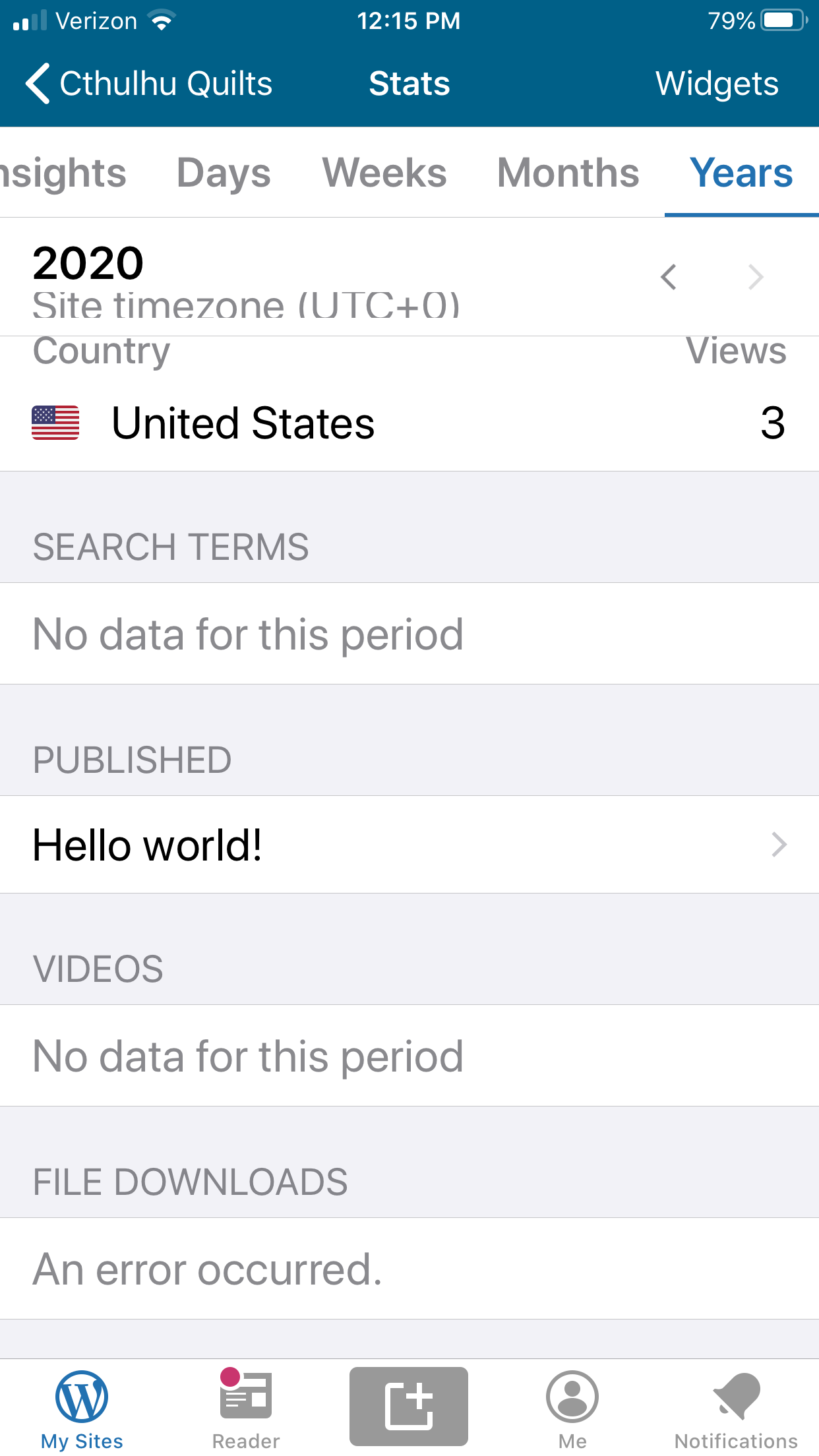Open Widgets in the top bar

pyautogui.click(x=716, y=84)
